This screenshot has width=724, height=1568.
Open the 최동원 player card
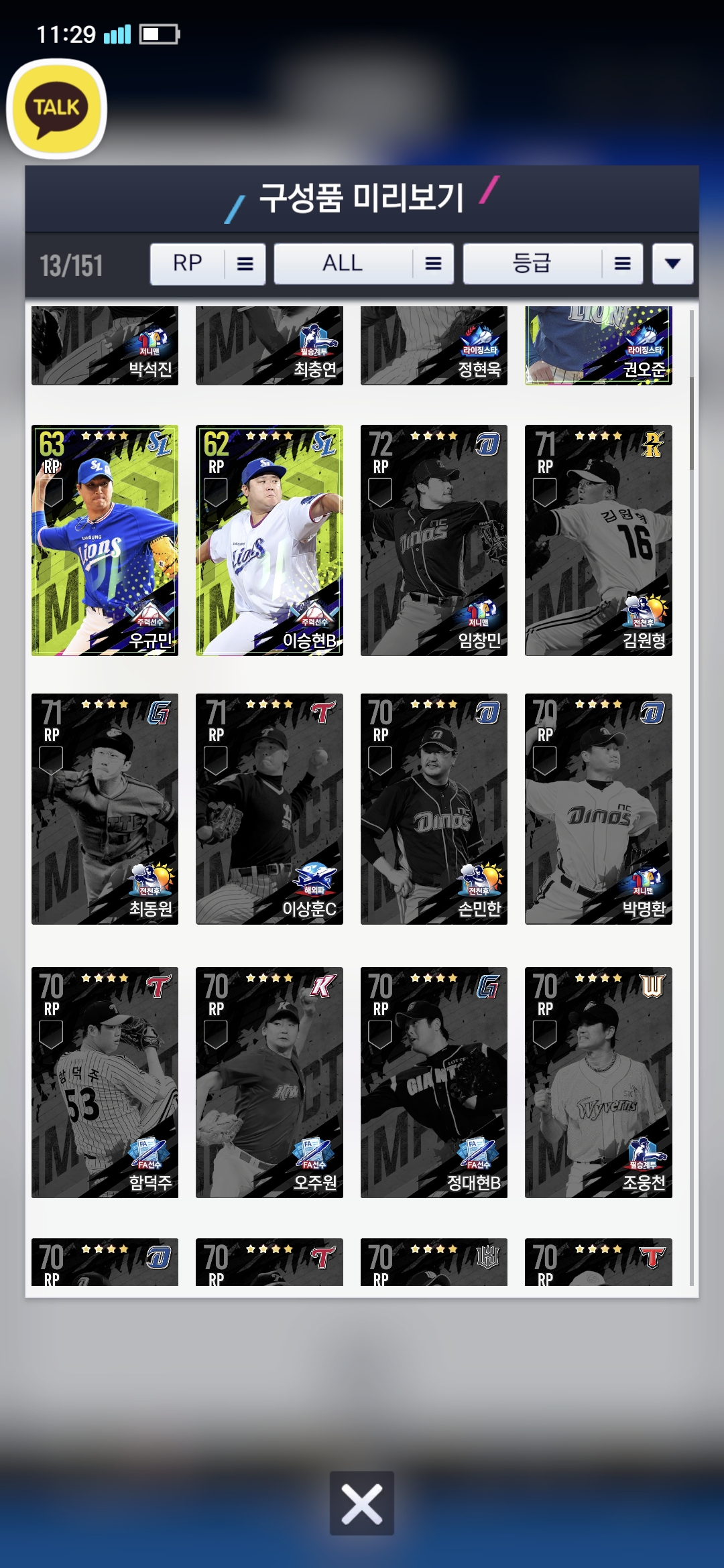click(105, 809)
